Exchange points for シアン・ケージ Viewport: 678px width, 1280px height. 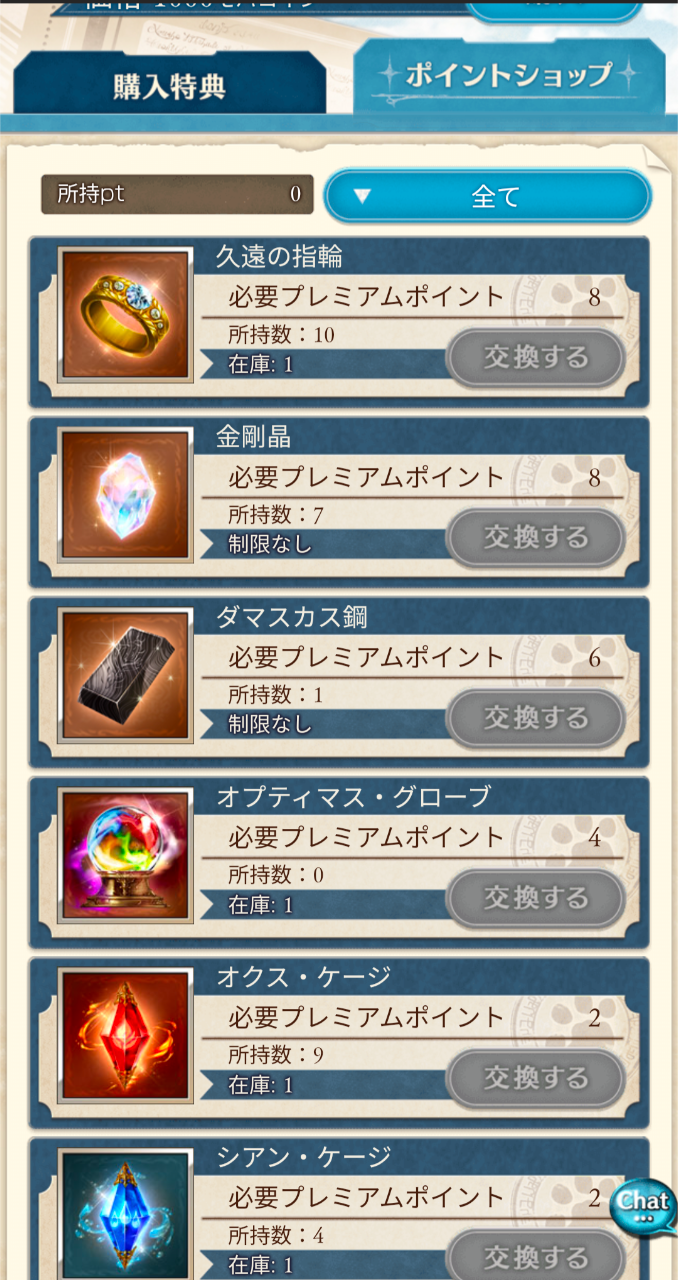tap(536, 1256)
